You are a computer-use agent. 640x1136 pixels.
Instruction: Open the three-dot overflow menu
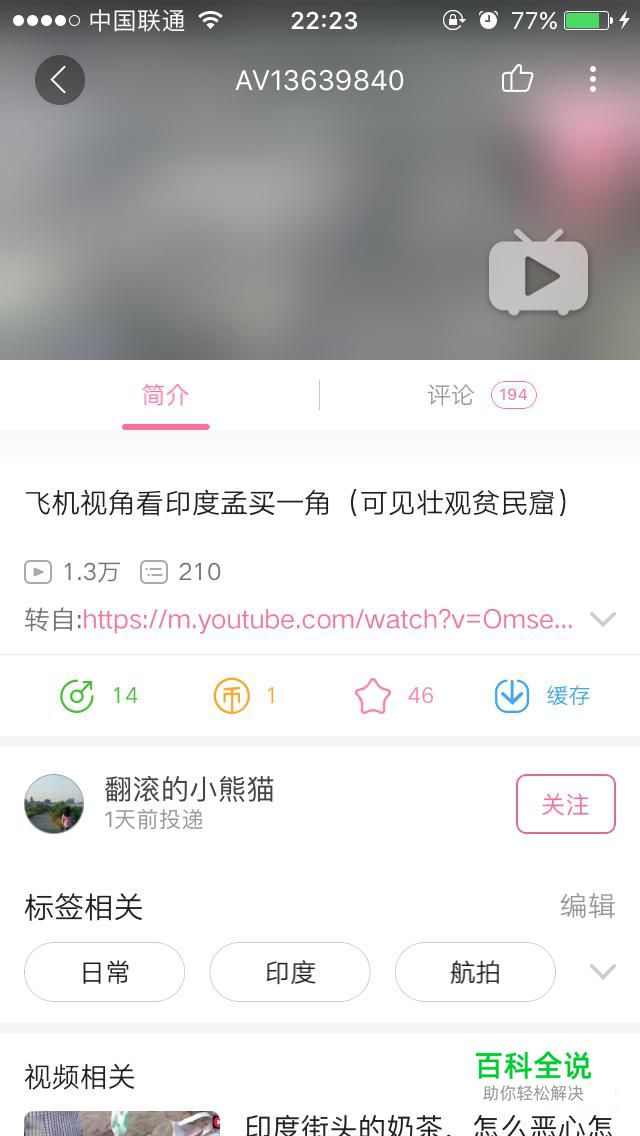click(x=593, y=79)
